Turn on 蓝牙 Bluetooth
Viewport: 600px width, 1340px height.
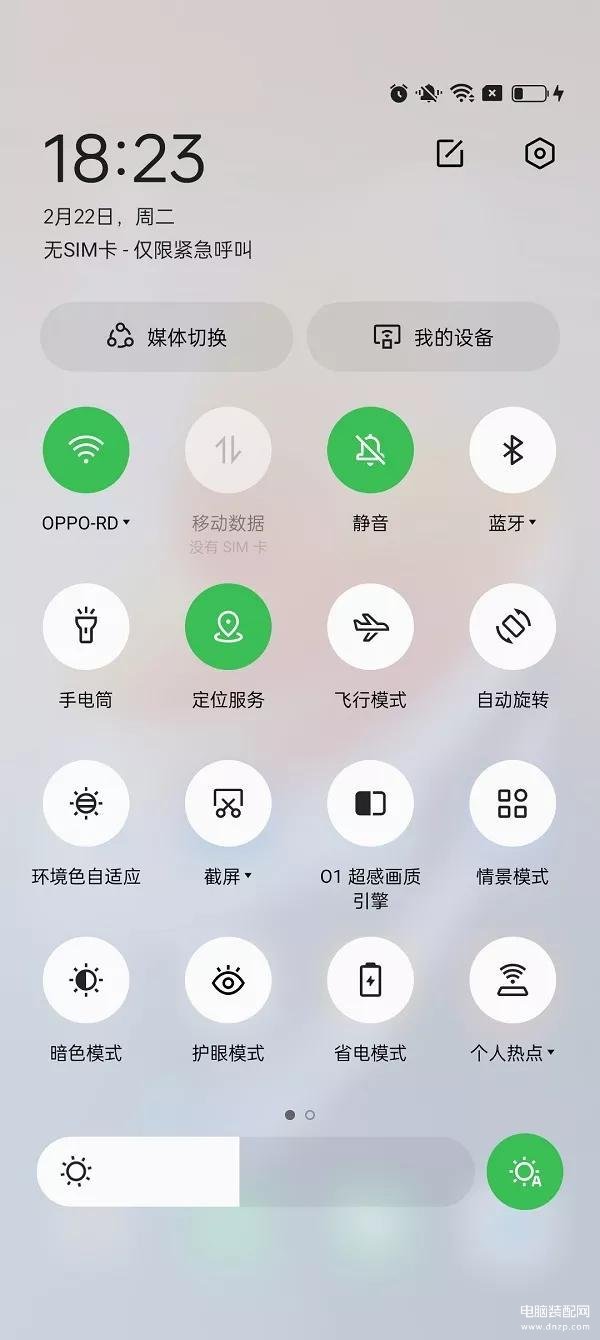pos(512,450)
